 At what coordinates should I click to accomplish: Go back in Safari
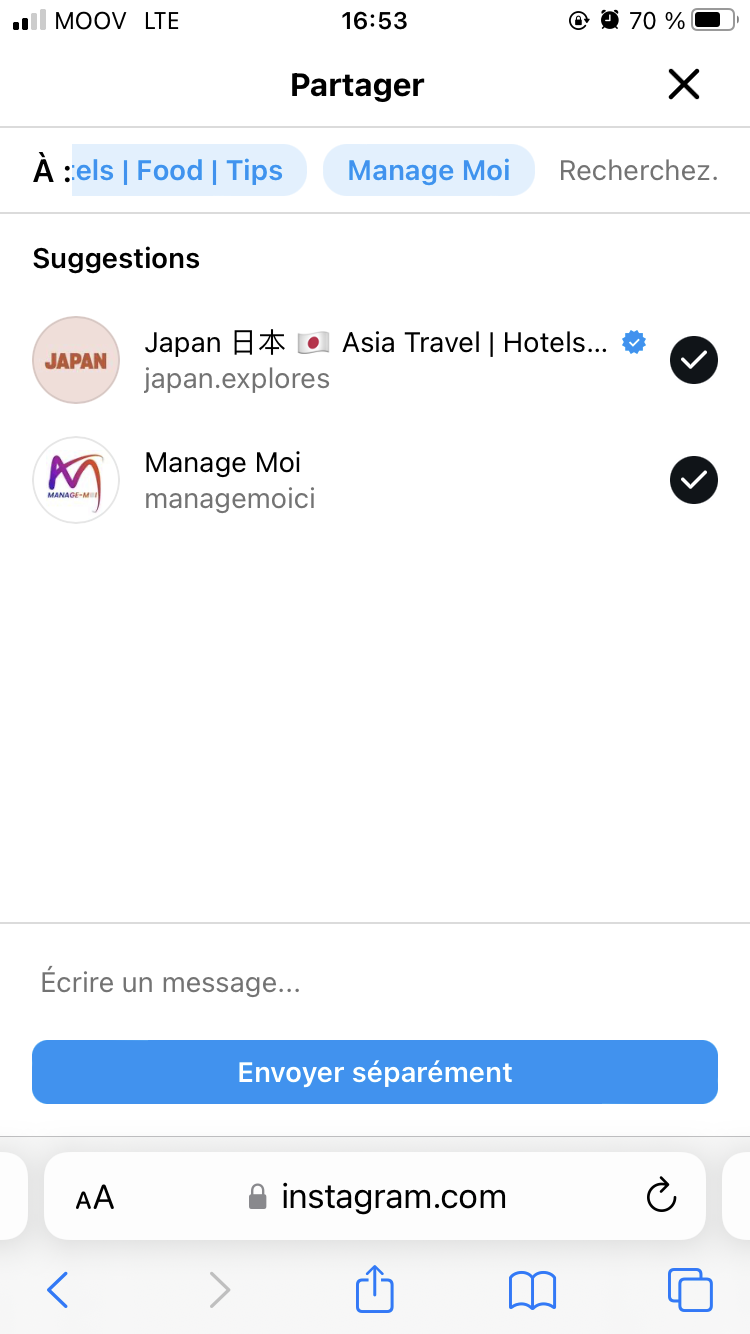pyautogui.click(x=58, y=1290)
